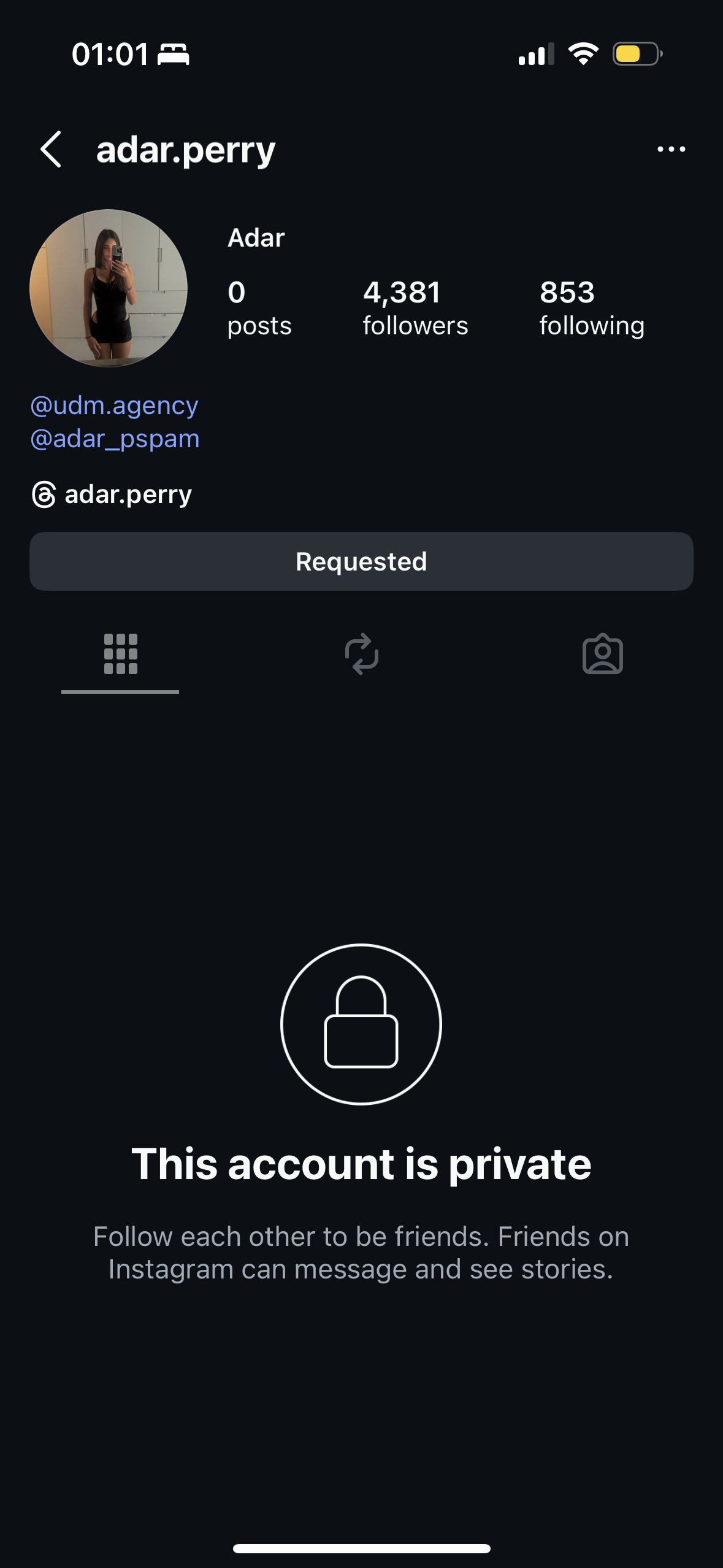The height and width of the screenshot is (1568, 723).
Task: View Adar's profile picture
Action: pyautogui.click(x=109, y=288)
